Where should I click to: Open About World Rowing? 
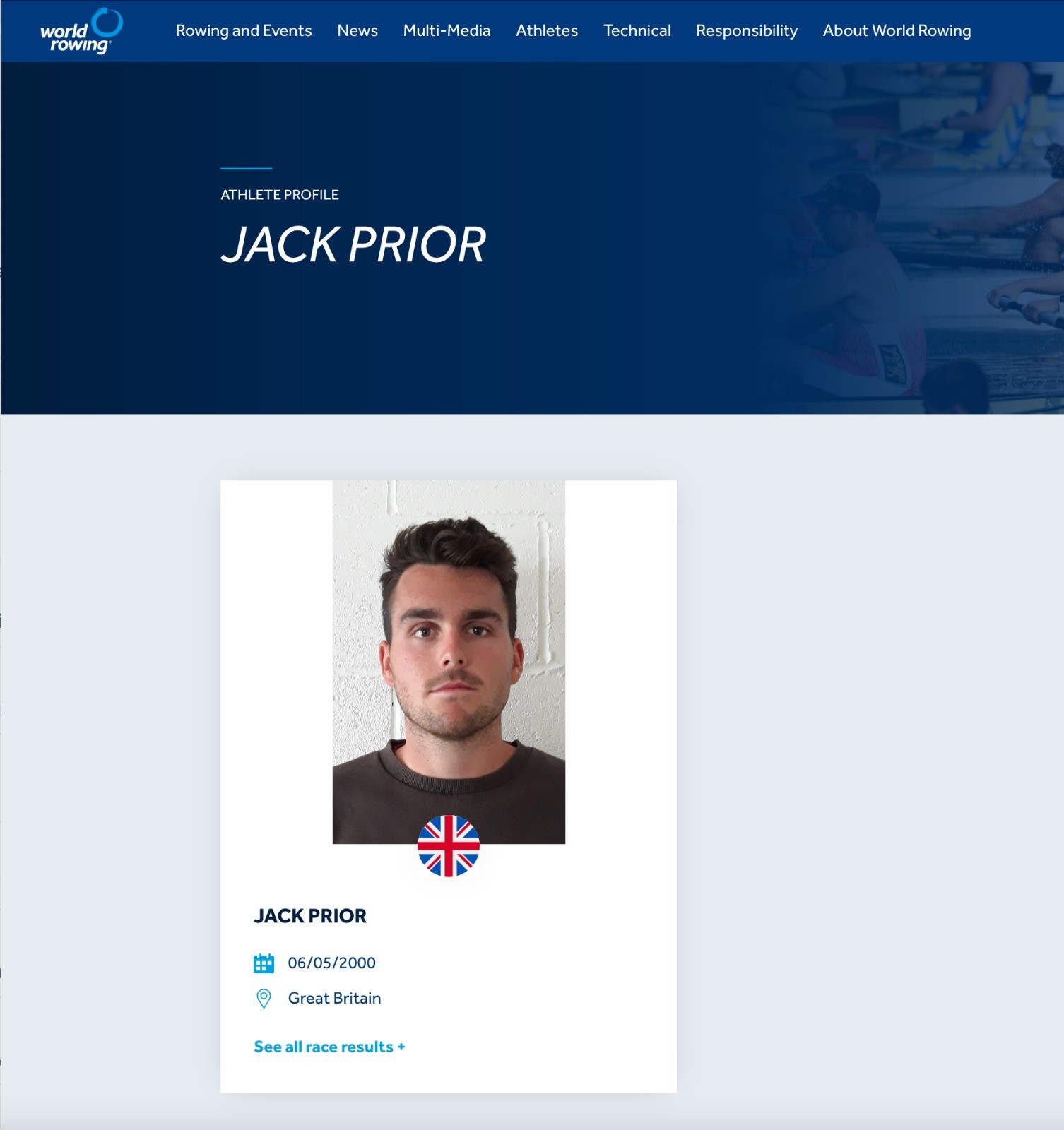[x=896, y=31]
